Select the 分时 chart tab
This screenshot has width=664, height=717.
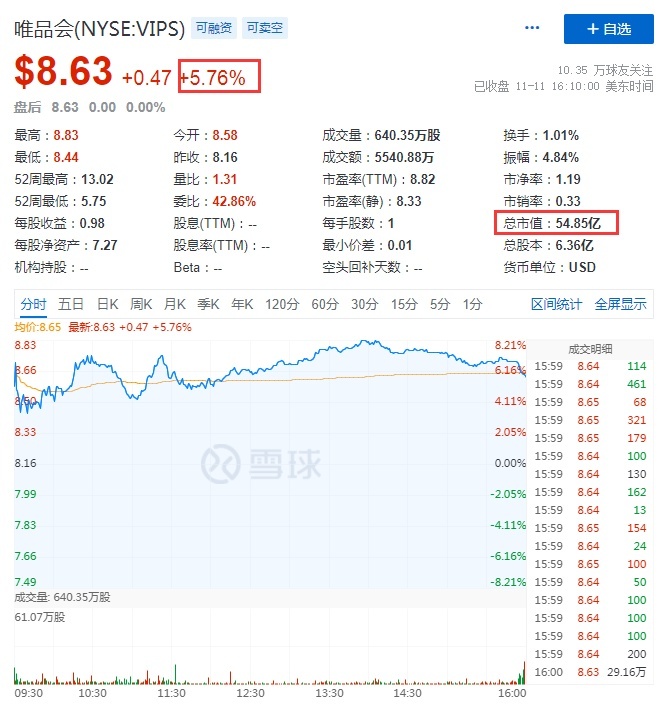coord(33,304)
